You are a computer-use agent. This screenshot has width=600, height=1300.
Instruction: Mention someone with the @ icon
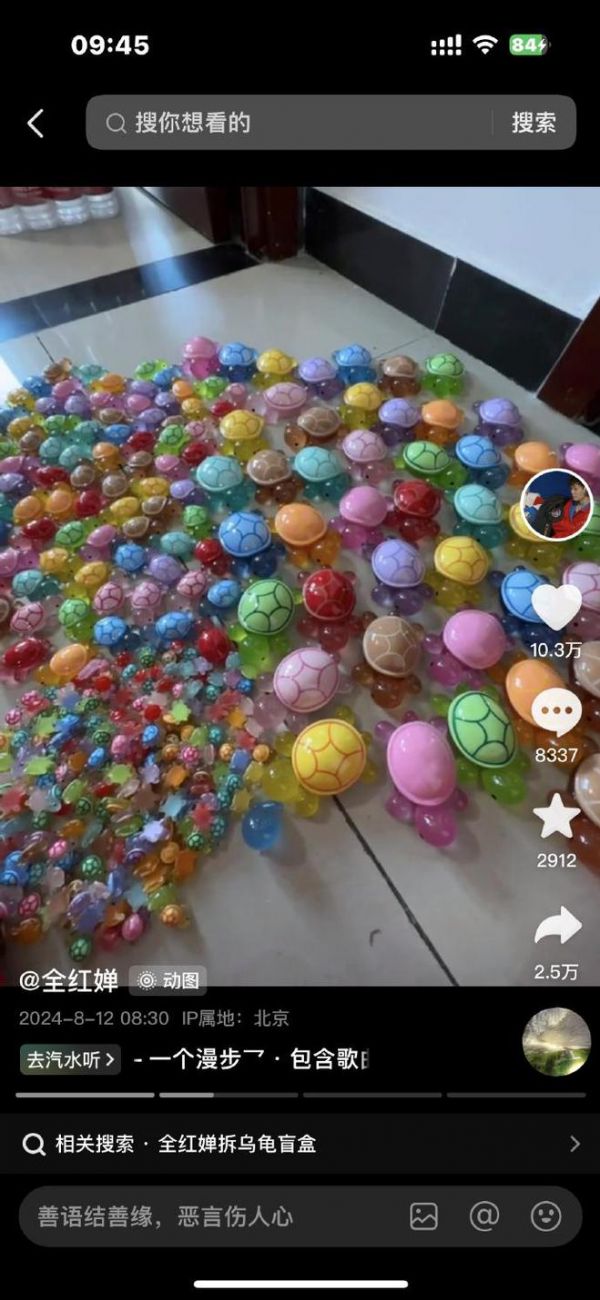484,1216
